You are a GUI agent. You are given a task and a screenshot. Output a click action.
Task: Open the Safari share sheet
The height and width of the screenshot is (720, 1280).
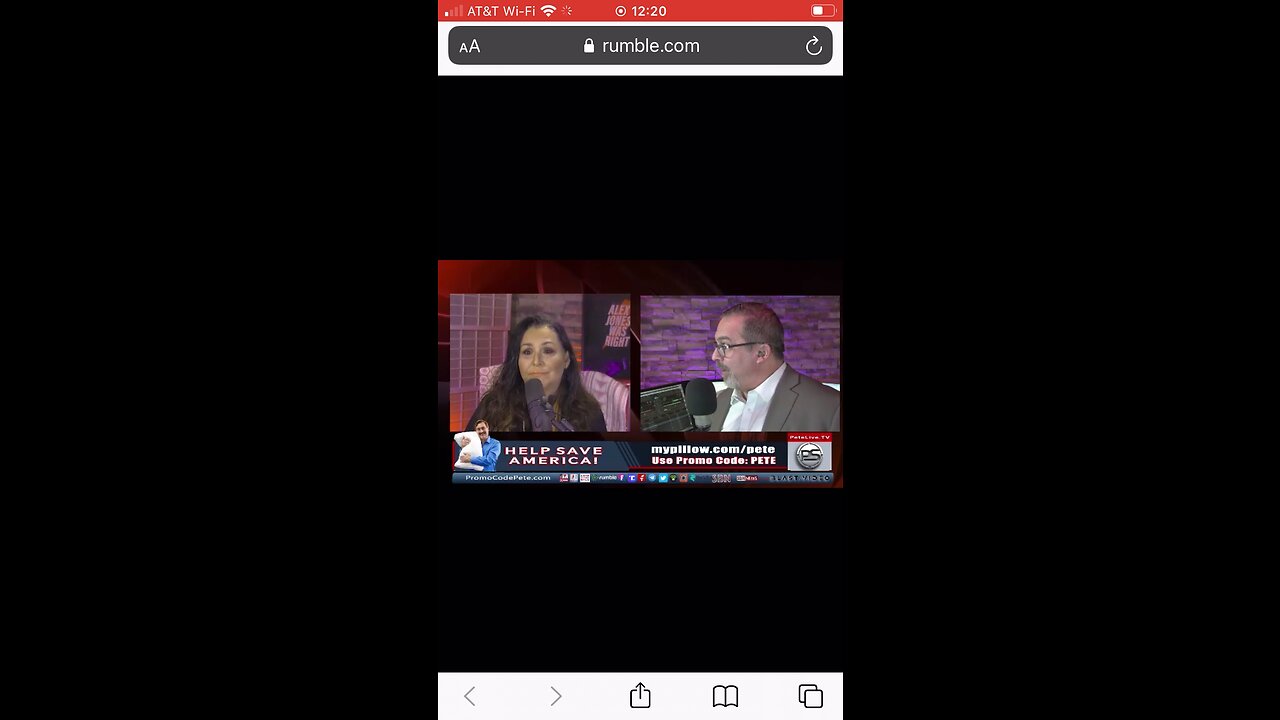pyautogui.click(x=640, y=695)
